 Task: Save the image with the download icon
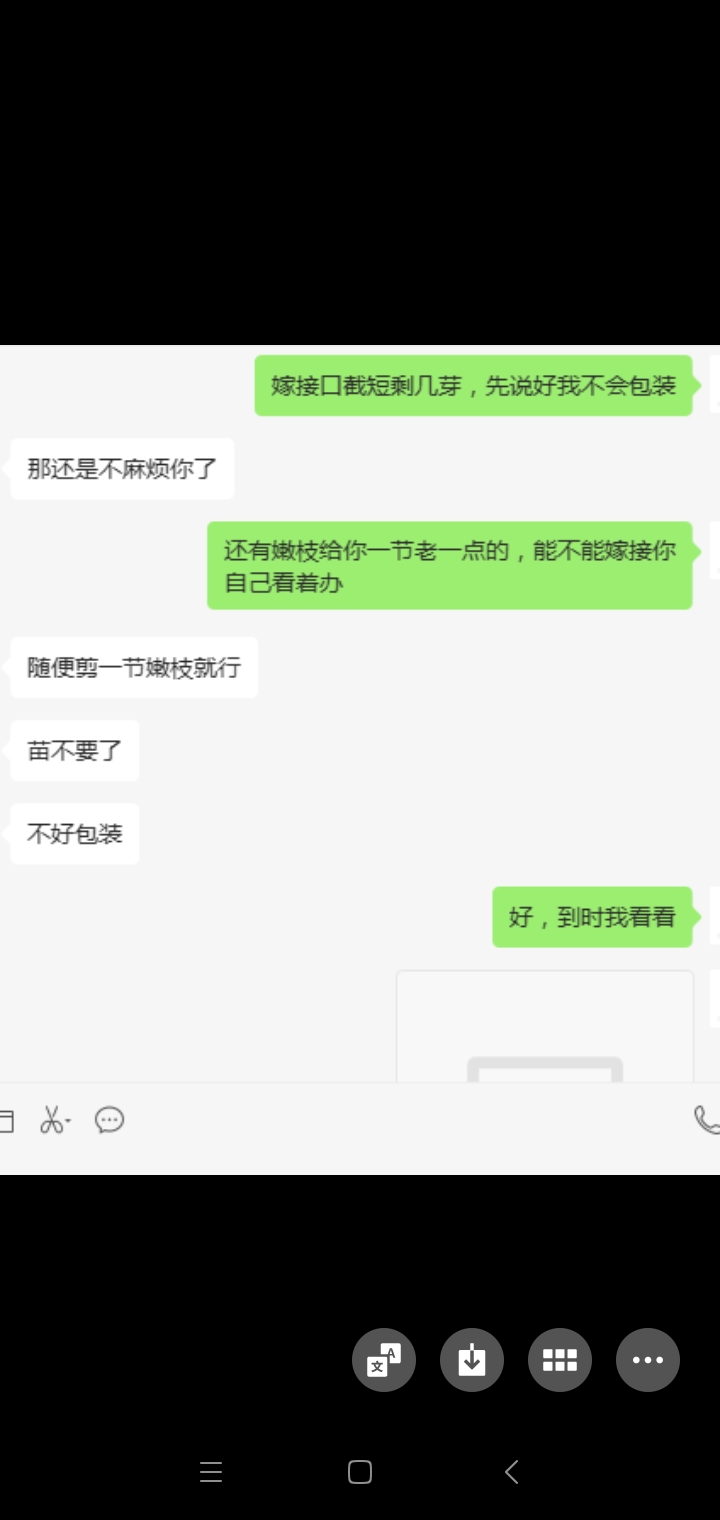(x=472, y=1360)
